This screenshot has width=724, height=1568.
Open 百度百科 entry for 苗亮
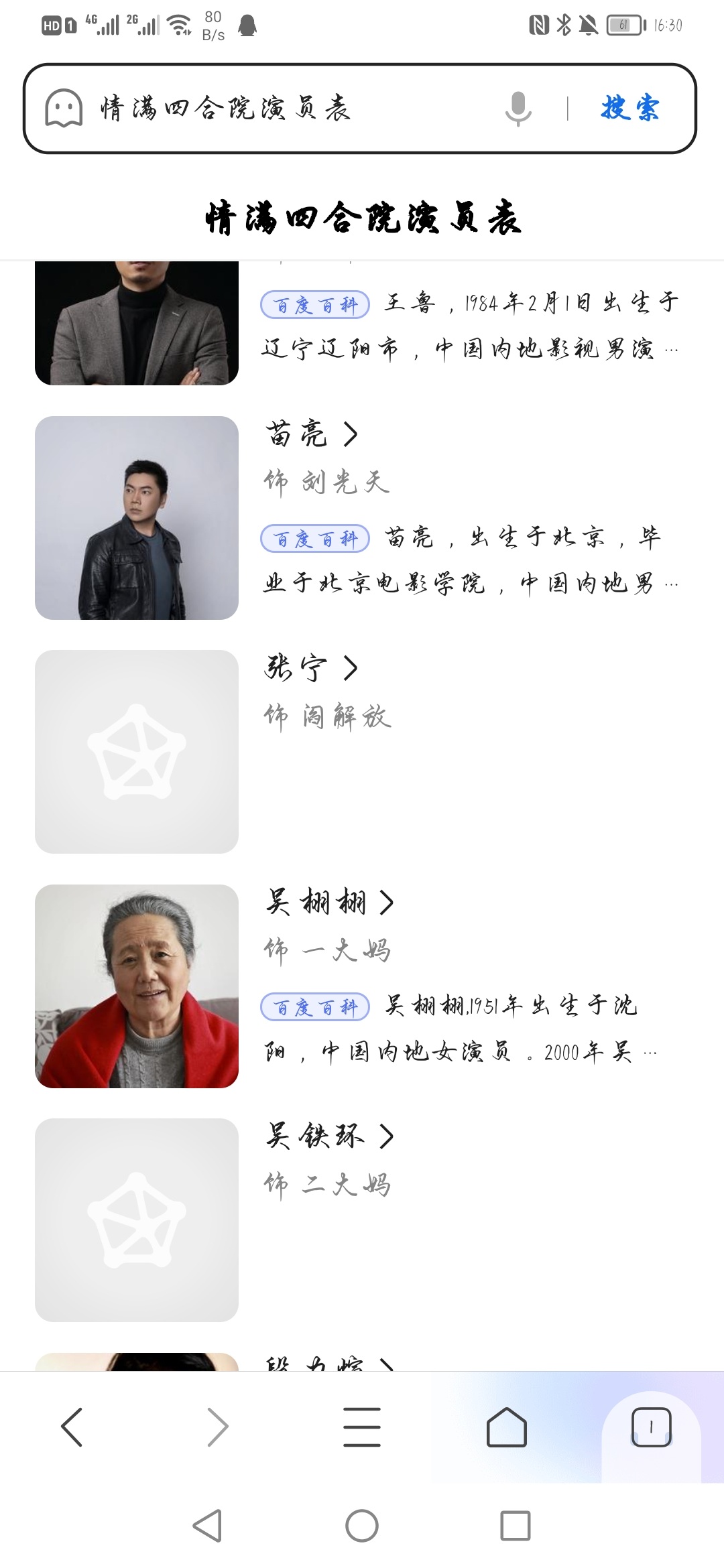pos(315,539)
